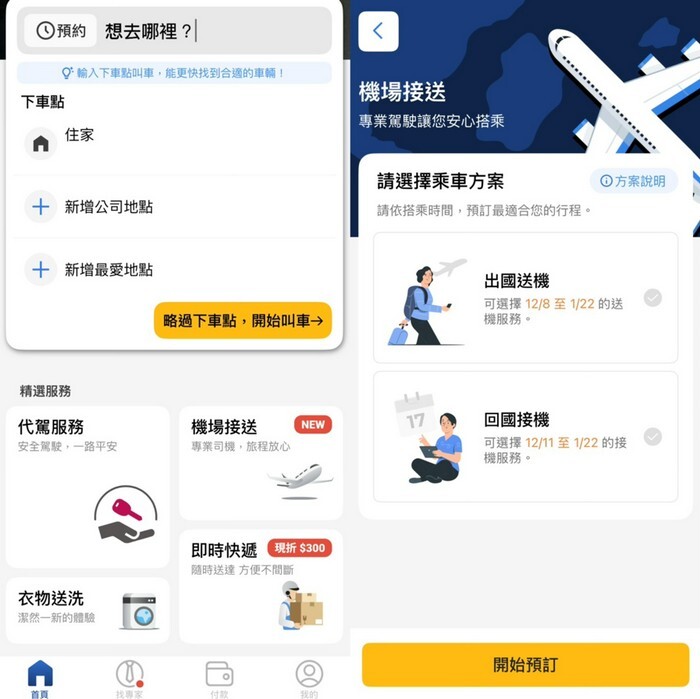Open the 衣物送洗 laundry card
Image resolution: width=700 pixels, height=699 pixels.
[x=87, y=610]
